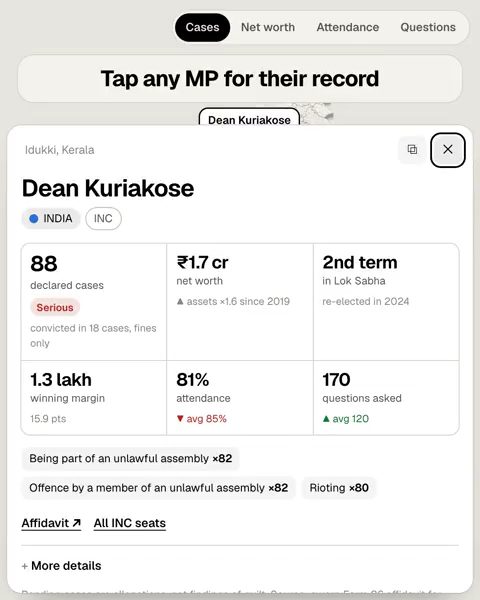Expand More details

(62, 566)
